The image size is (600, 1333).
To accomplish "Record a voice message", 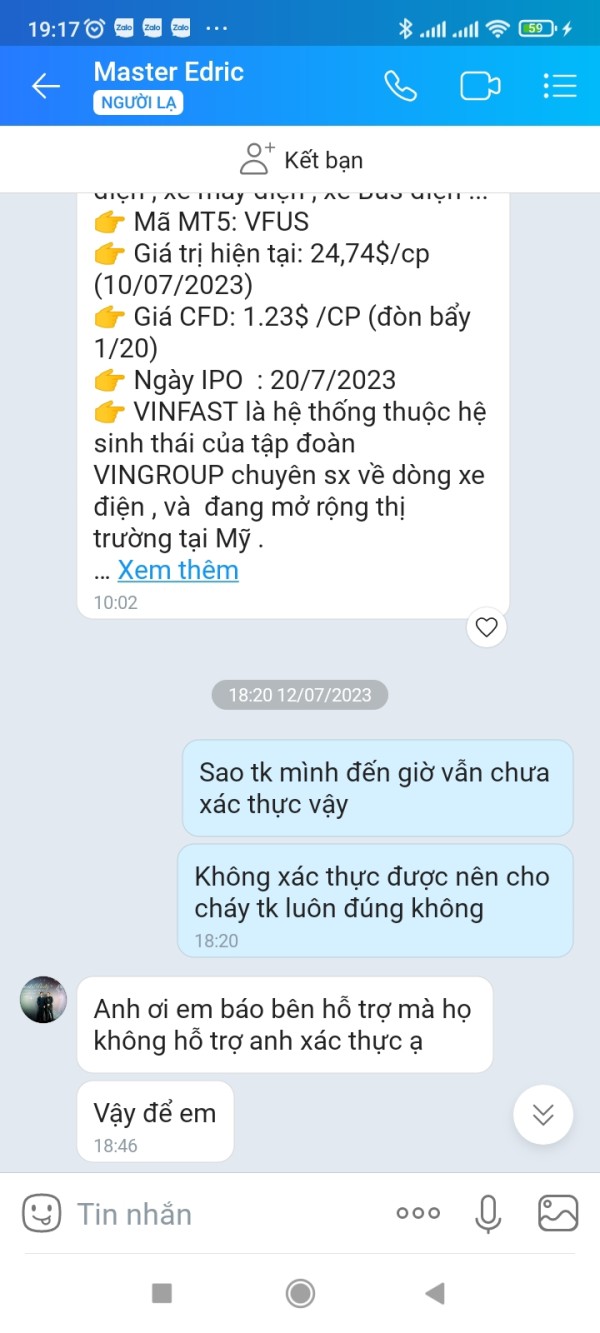I will (x=487, y=1213).
